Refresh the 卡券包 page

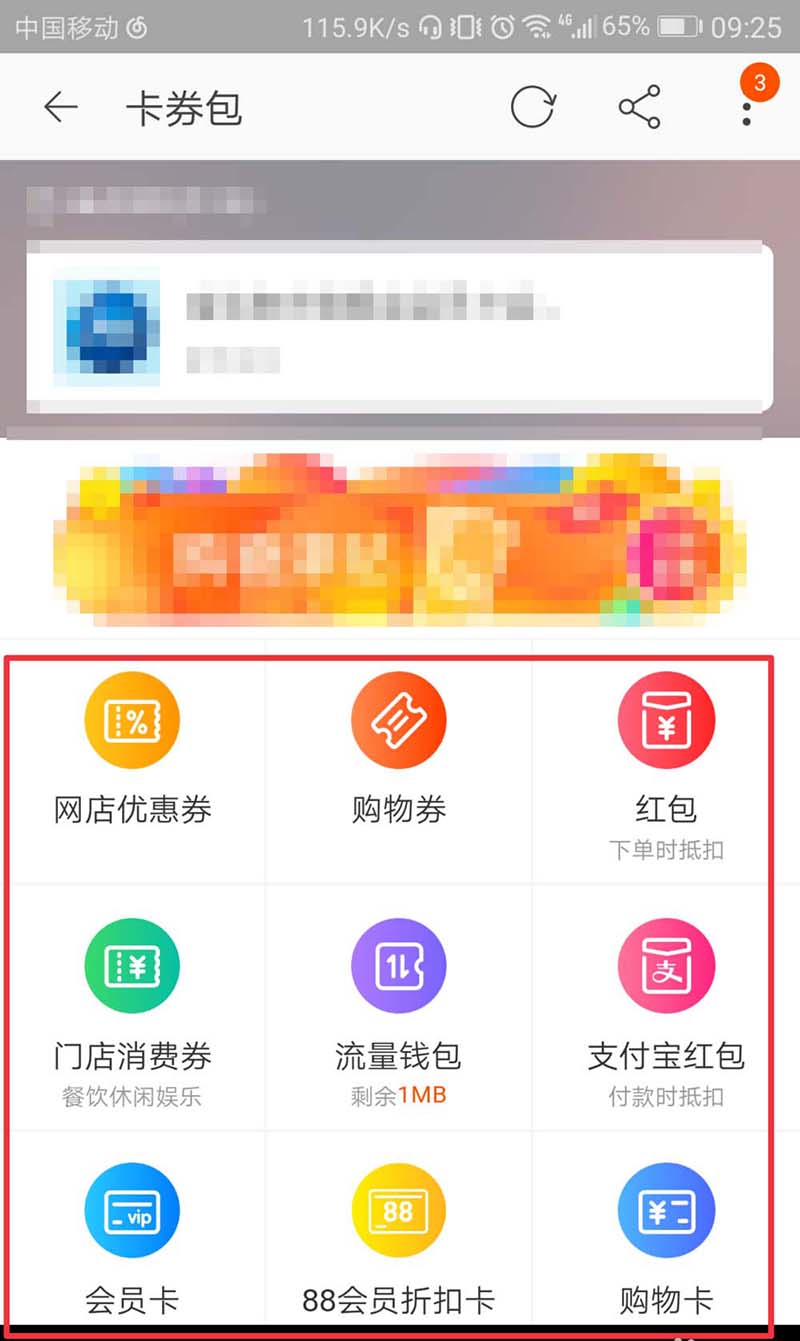coord(532,107)
